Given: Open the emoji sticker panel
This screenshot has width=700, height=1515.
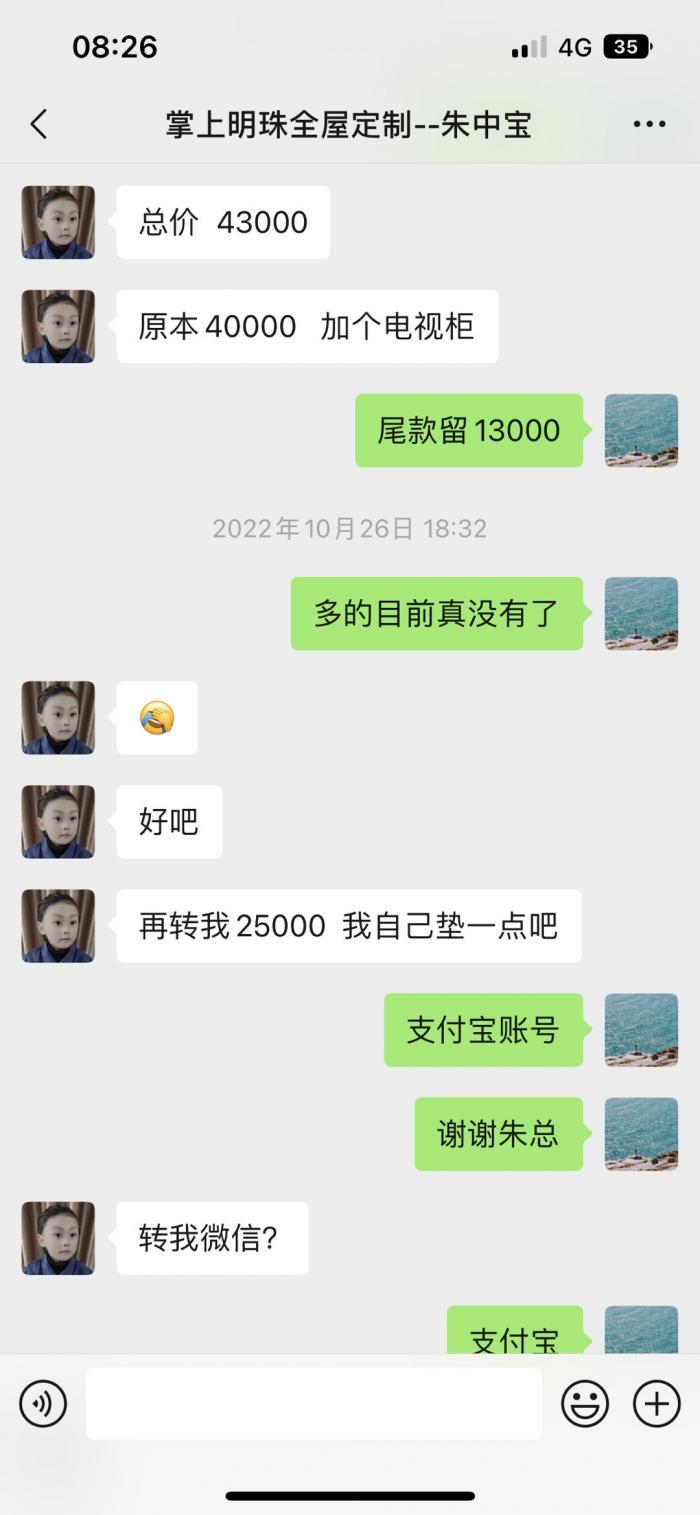Looking at the screenshot, I should tap(585, 1404).
